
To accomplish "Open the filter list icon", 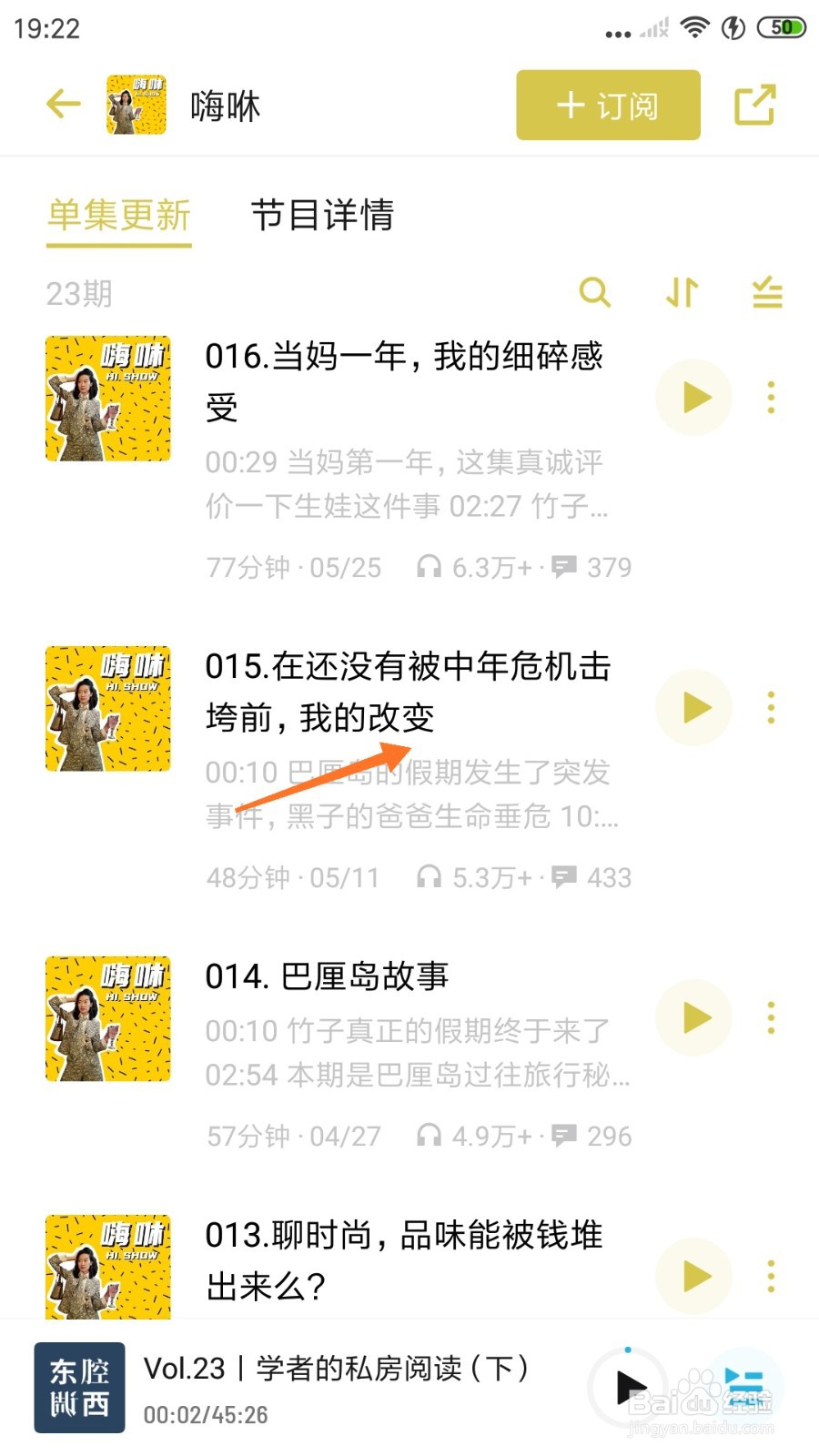I will click(x=767, y=293).
